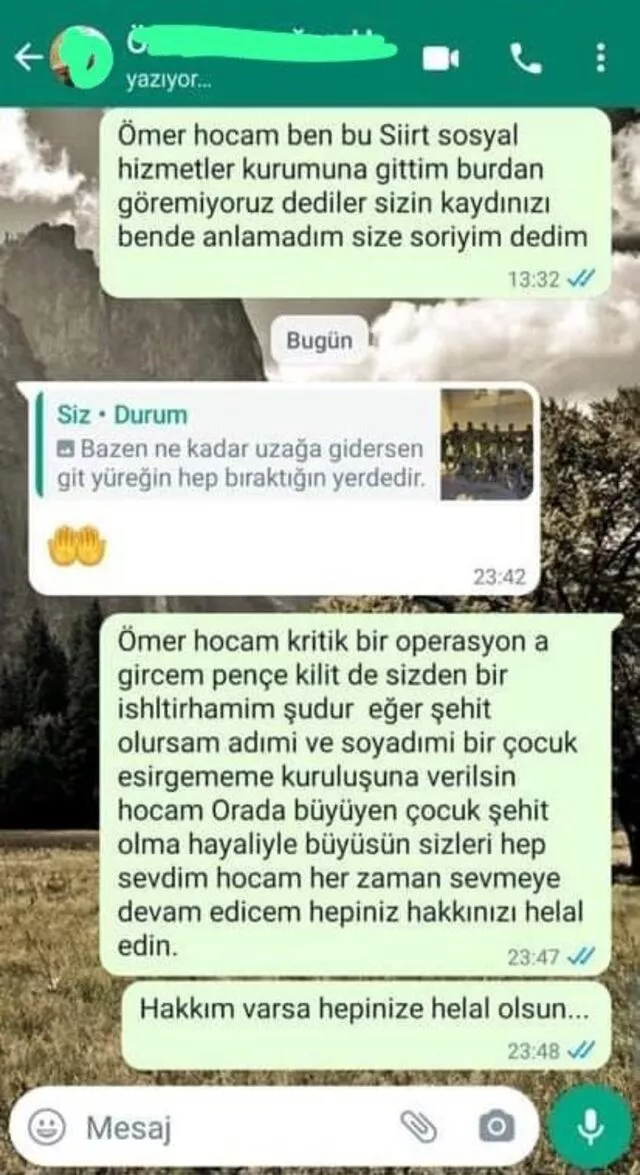Open the quoted Durum status reply

(285, 445)
